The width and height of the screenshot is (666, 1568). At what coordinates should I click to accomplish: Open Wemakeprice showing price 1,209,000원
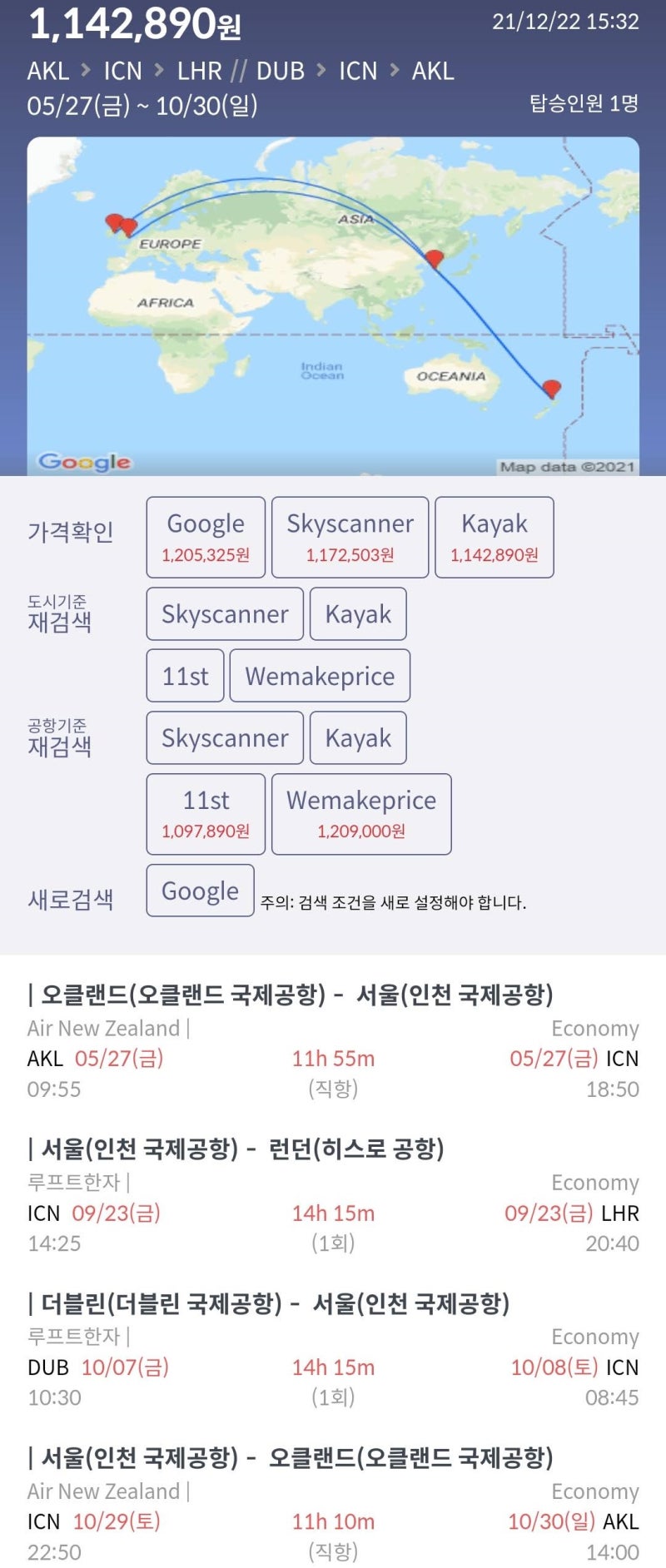(x=360, y=813)
